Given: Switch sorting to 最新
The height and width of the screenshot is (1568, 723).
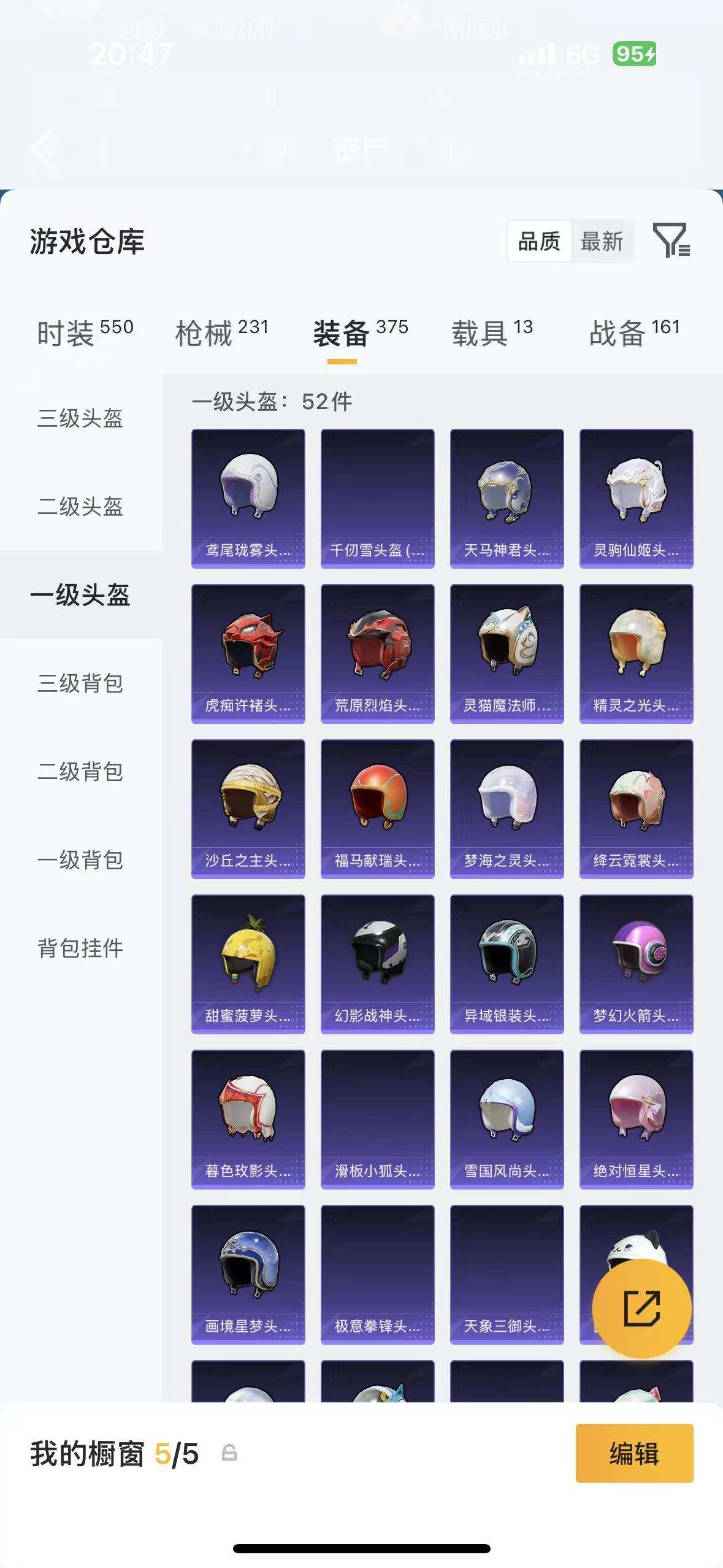Looking at the screenshot, I should click(x=602, y=242).
